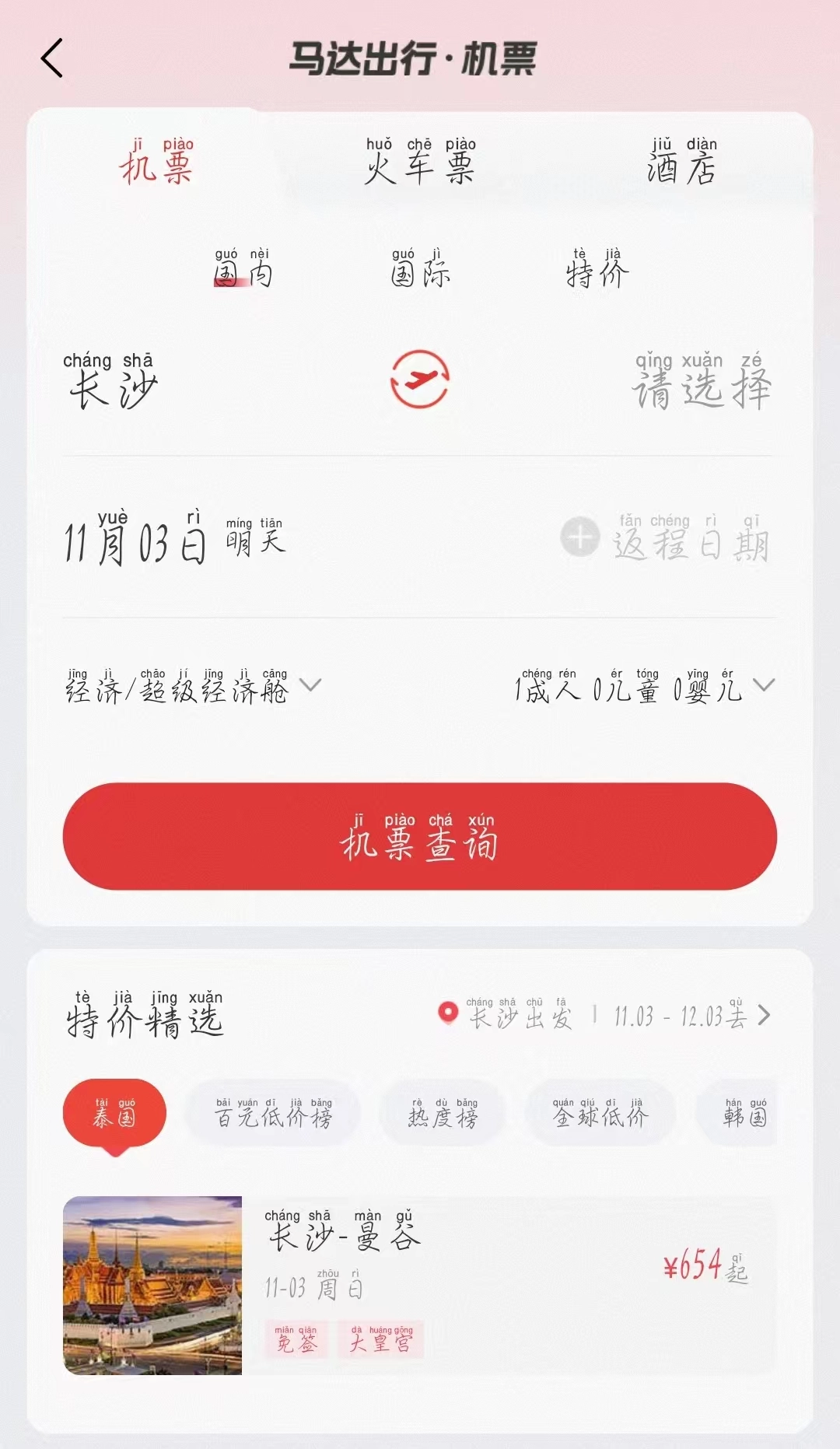Choose destination via 请选择
The height and width of the screenshot is (1449, 840).
click(702, 381)
